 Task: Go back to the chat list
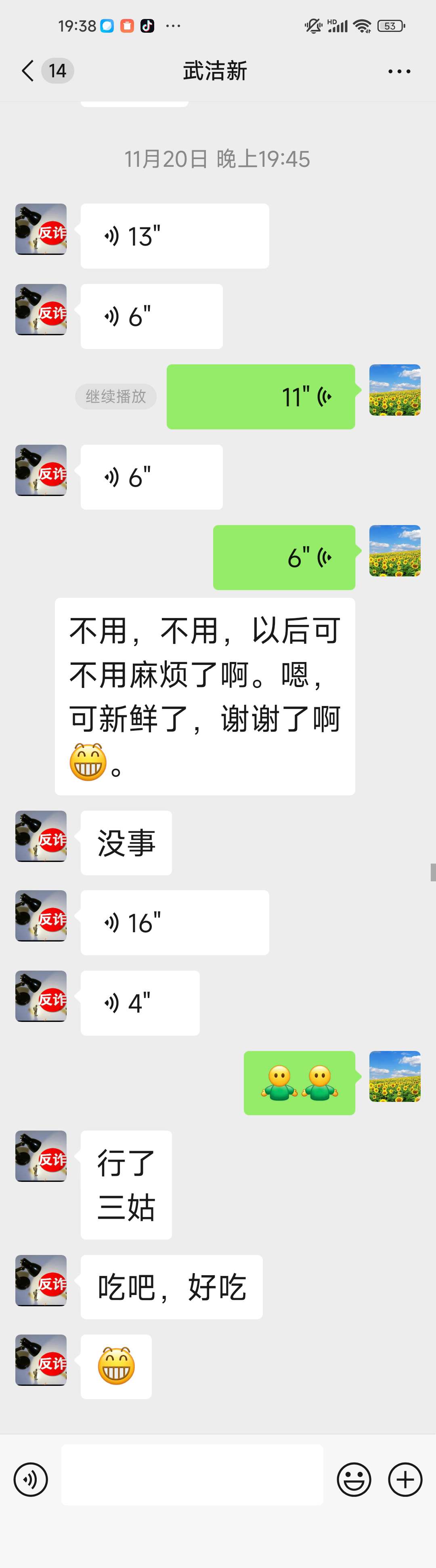pyautogui.click(x=27, y=71)
